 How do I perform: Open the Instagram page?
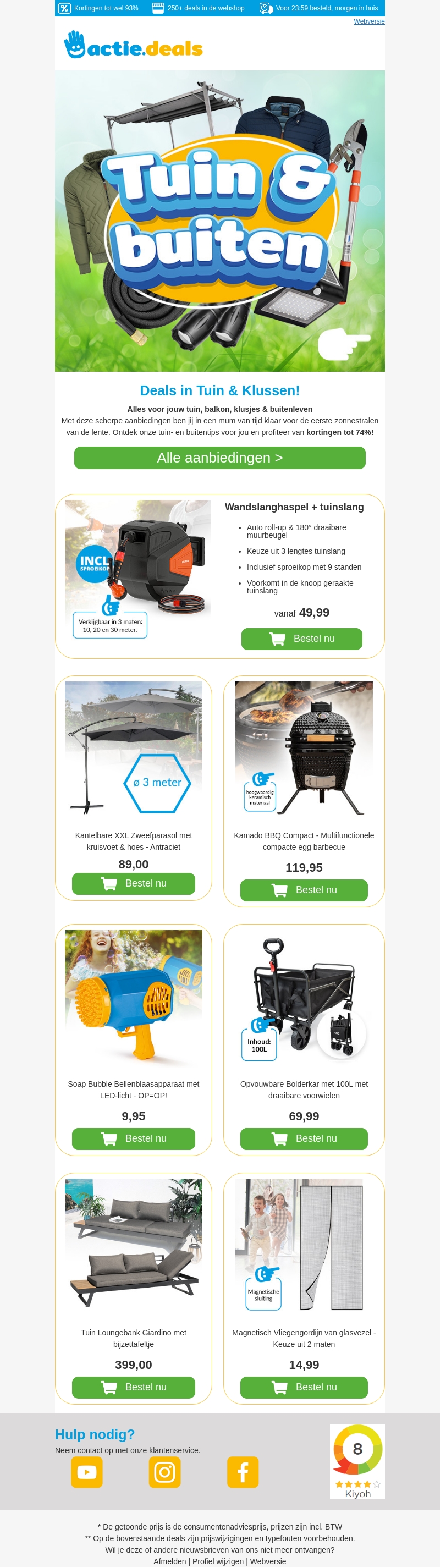pyautogui.click(x=165, y=1472)
